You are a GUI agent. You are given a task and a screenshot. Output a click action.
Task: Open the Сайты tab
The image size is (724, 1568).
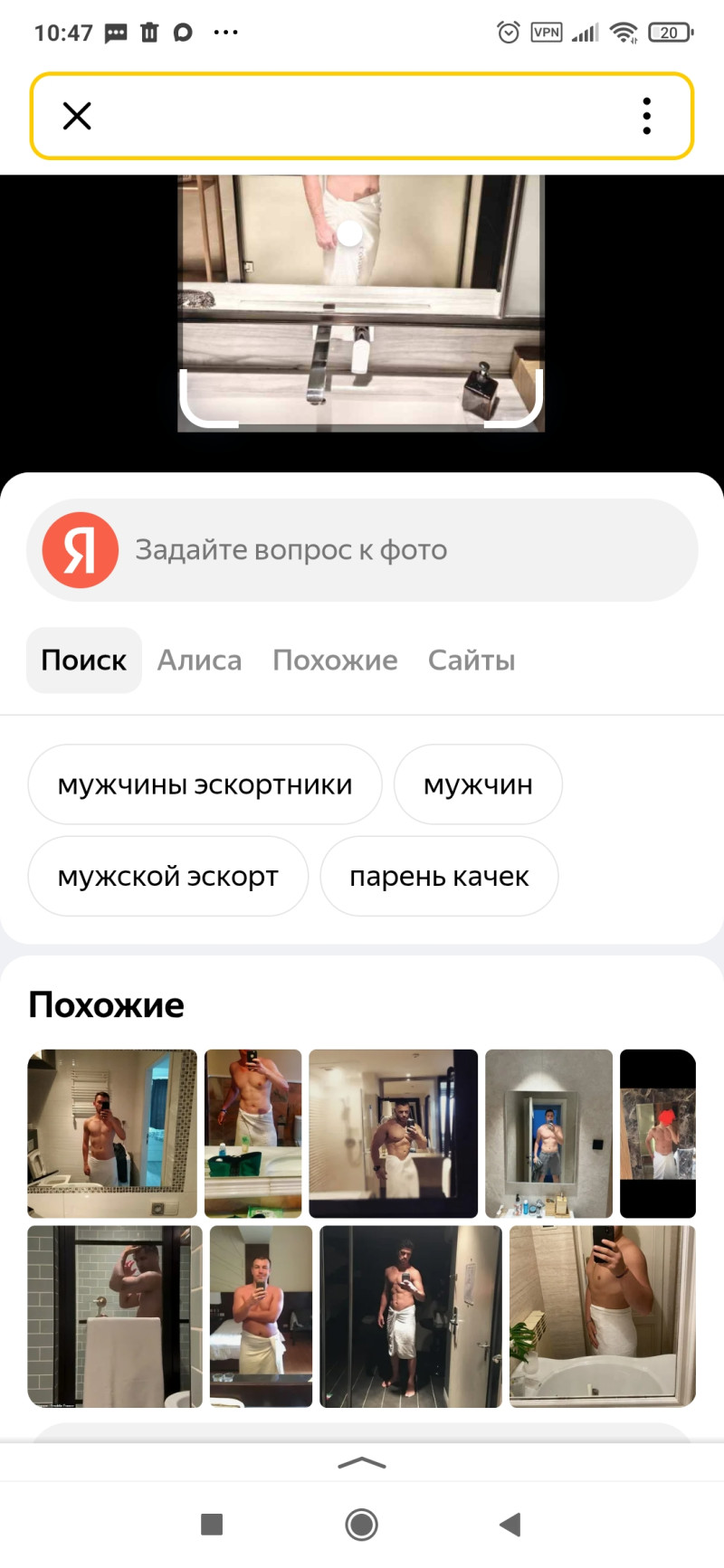click(x=472, y=660)
